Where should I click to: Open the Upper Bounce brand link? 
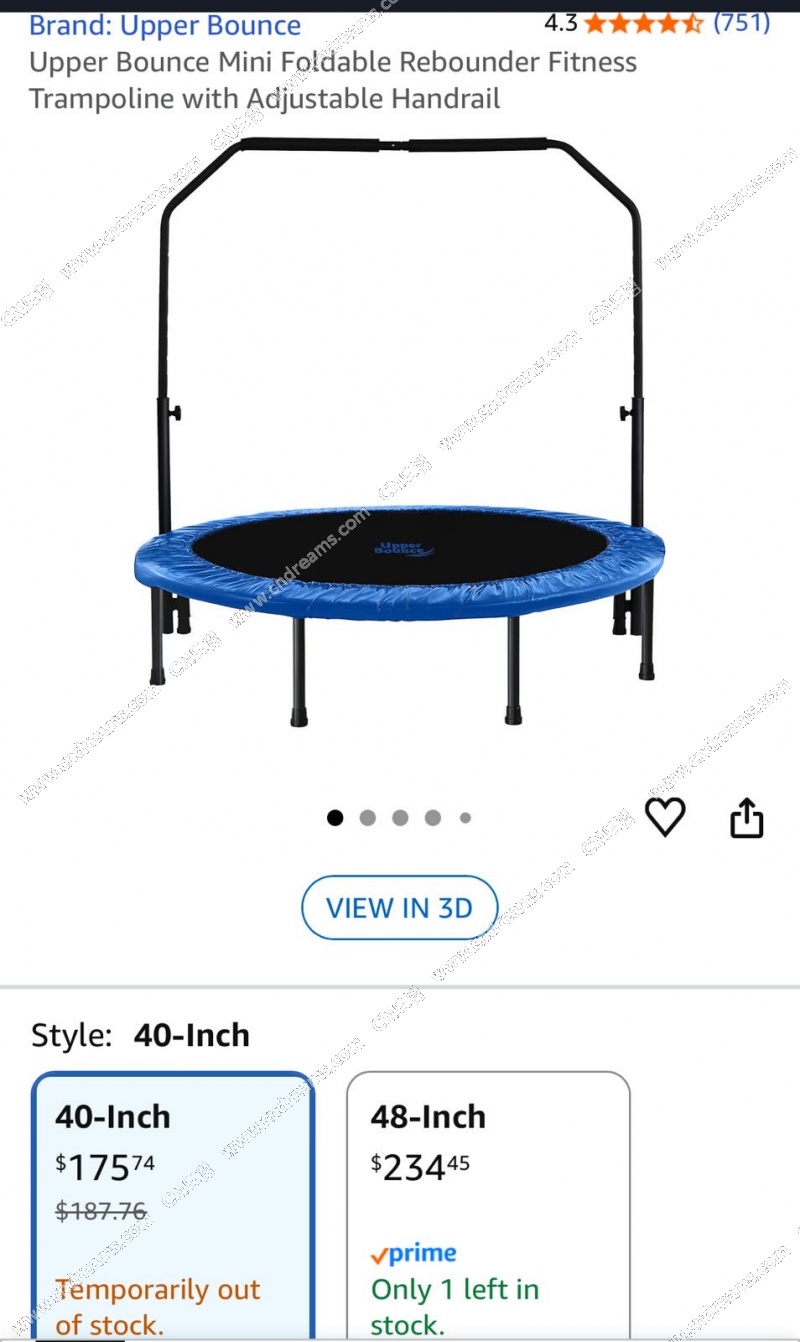pos(165,25)
